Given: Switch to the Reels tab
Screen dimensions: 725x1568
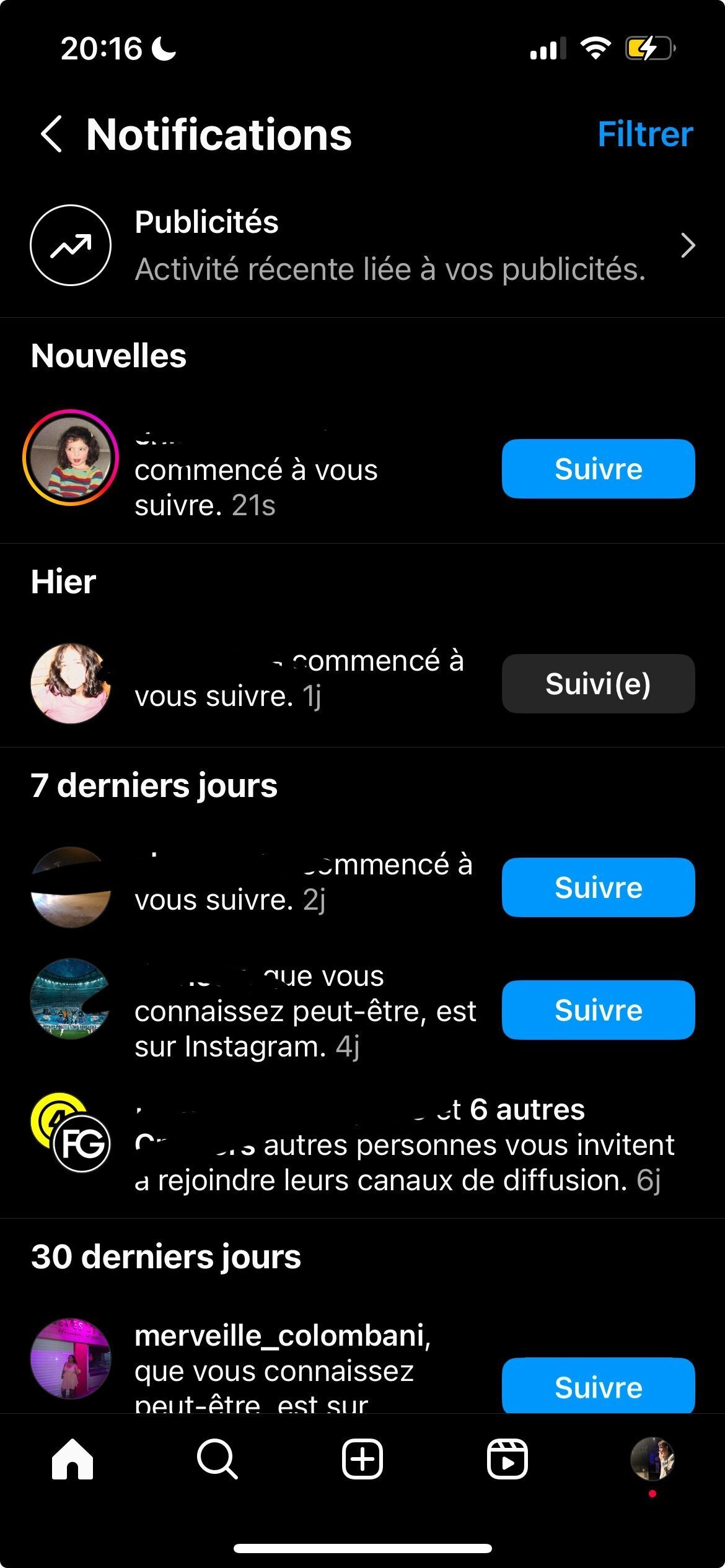Looking at the screenshot, I should pos(507,1460).
